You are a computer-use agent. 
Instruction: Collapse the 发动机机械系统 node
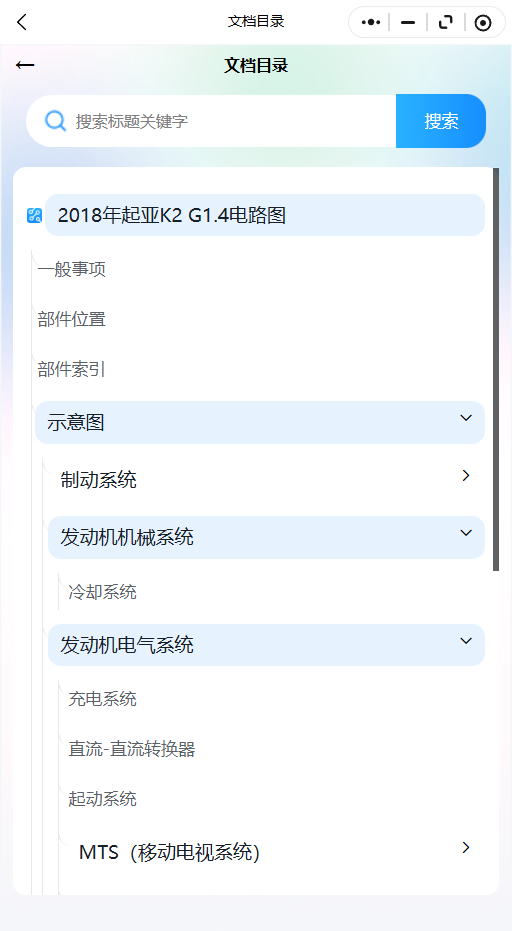pos(266,537)
